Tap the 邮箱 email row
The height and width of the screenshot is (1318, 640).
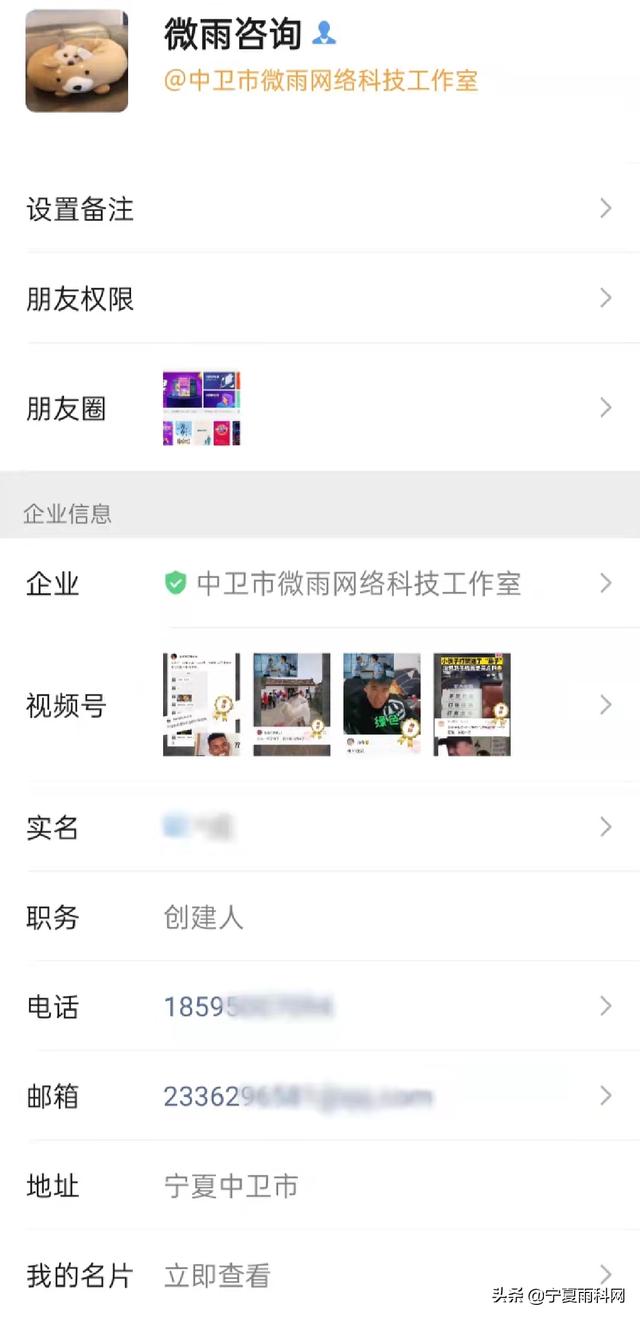tap(320, 1096)
